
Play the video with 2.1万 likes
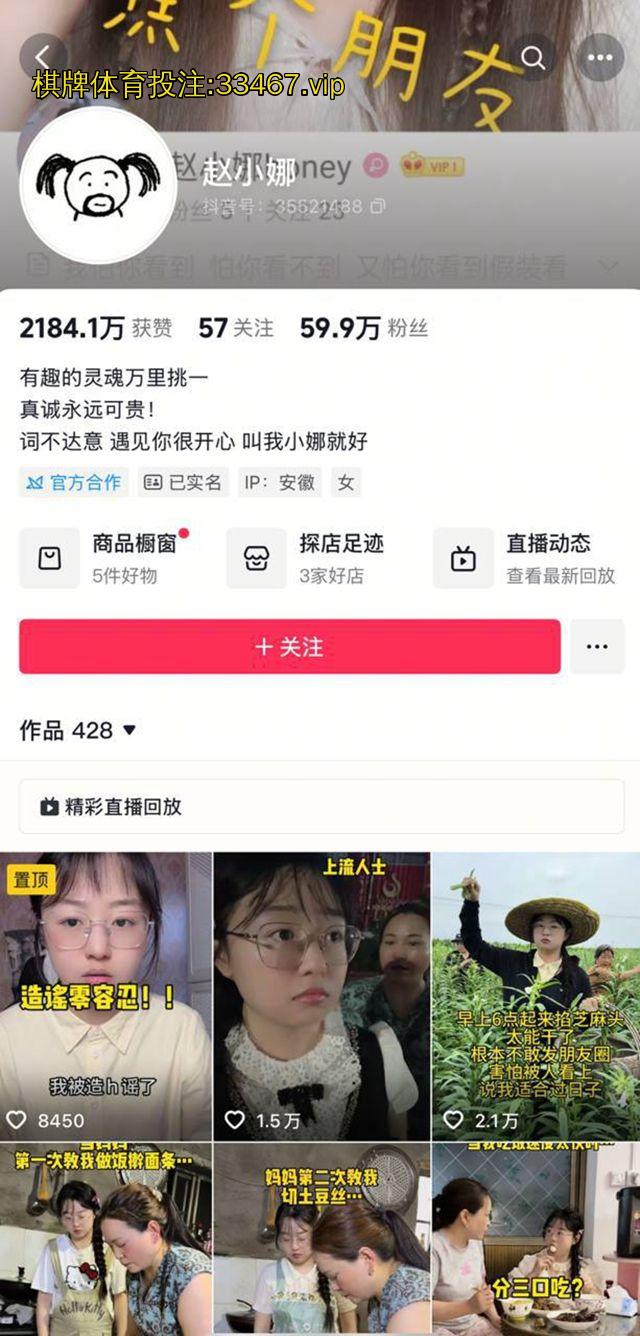pyautogui.click(x=536, y=996)
